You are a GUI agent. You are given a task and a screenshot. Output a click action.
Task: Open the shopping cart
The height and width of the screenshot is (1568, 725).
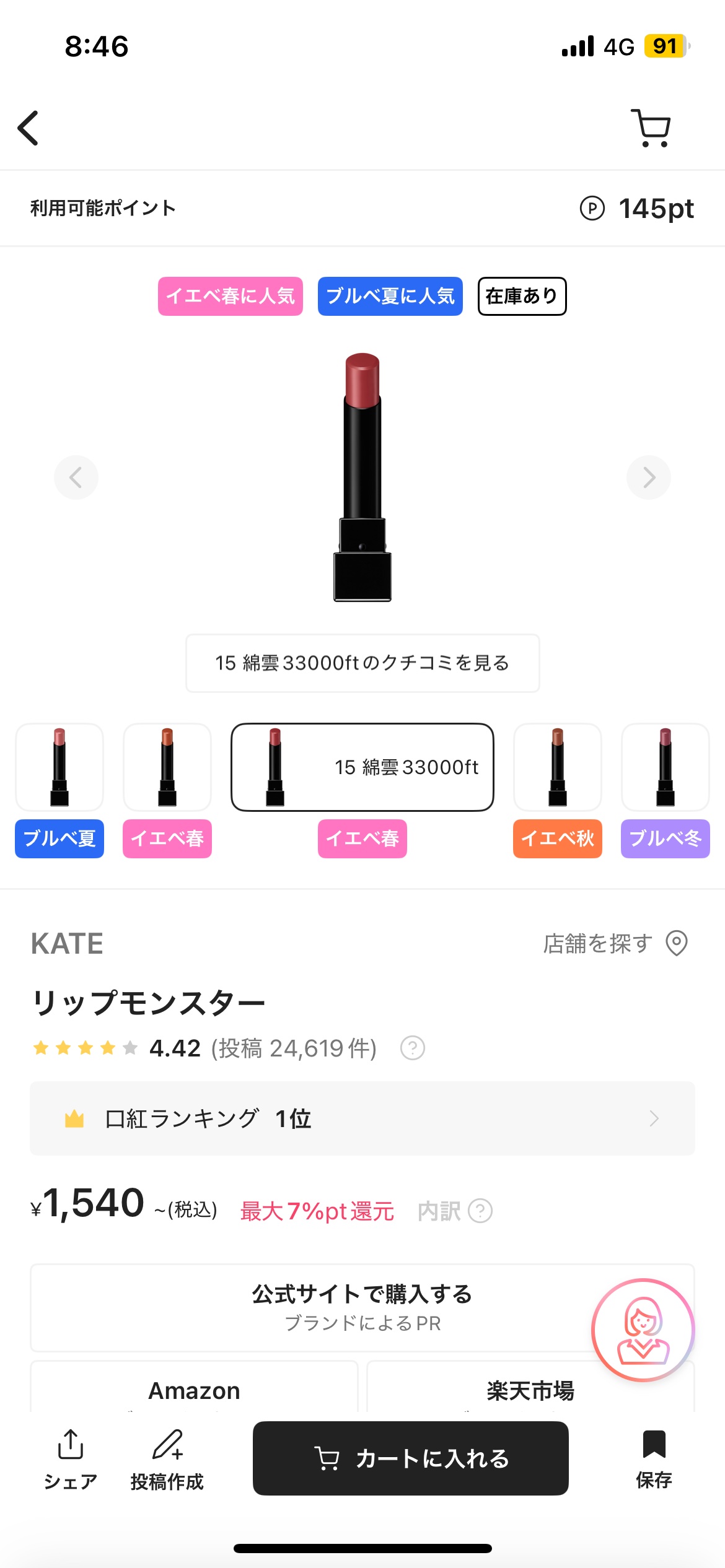651,128
